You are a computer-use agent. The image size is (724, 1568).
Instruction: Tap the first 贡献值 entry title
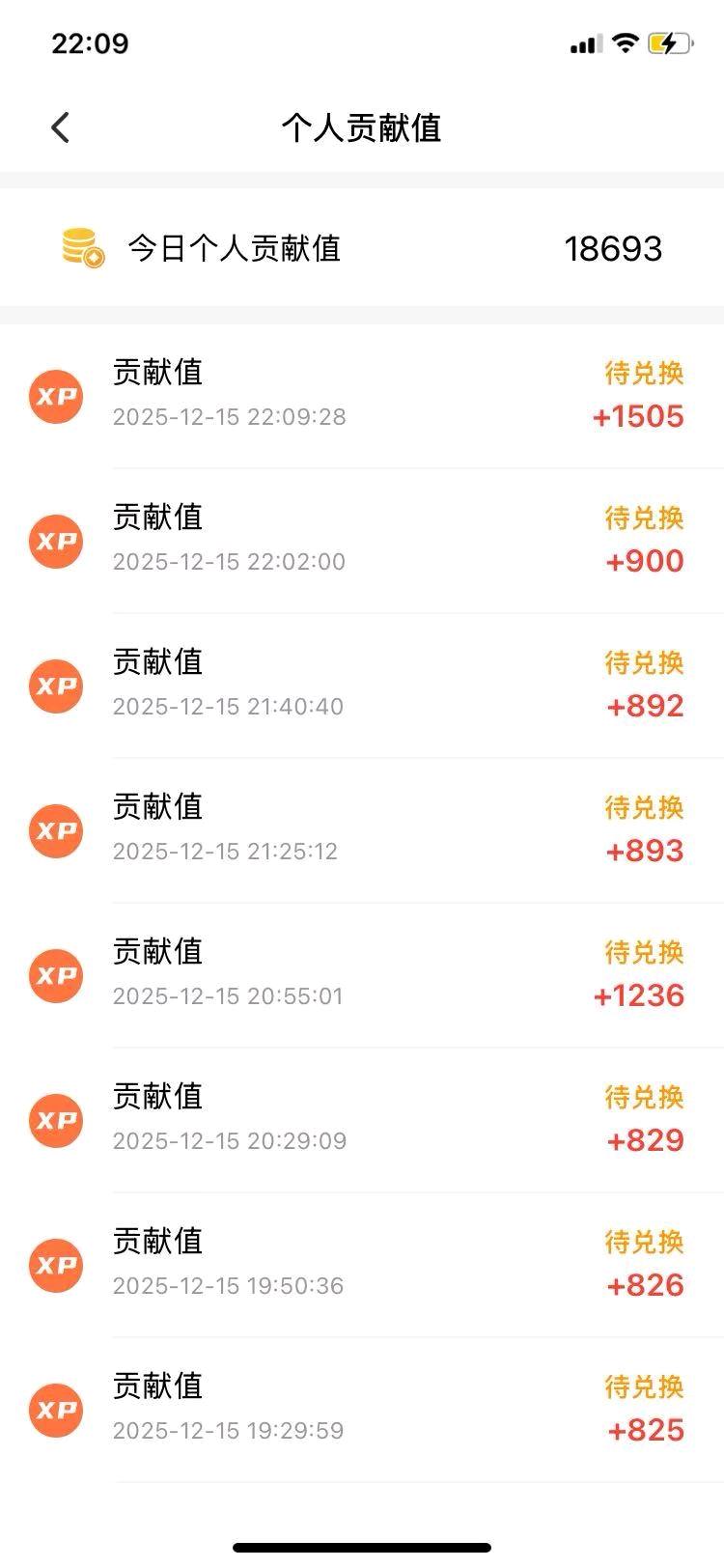(x=158, y=373)
